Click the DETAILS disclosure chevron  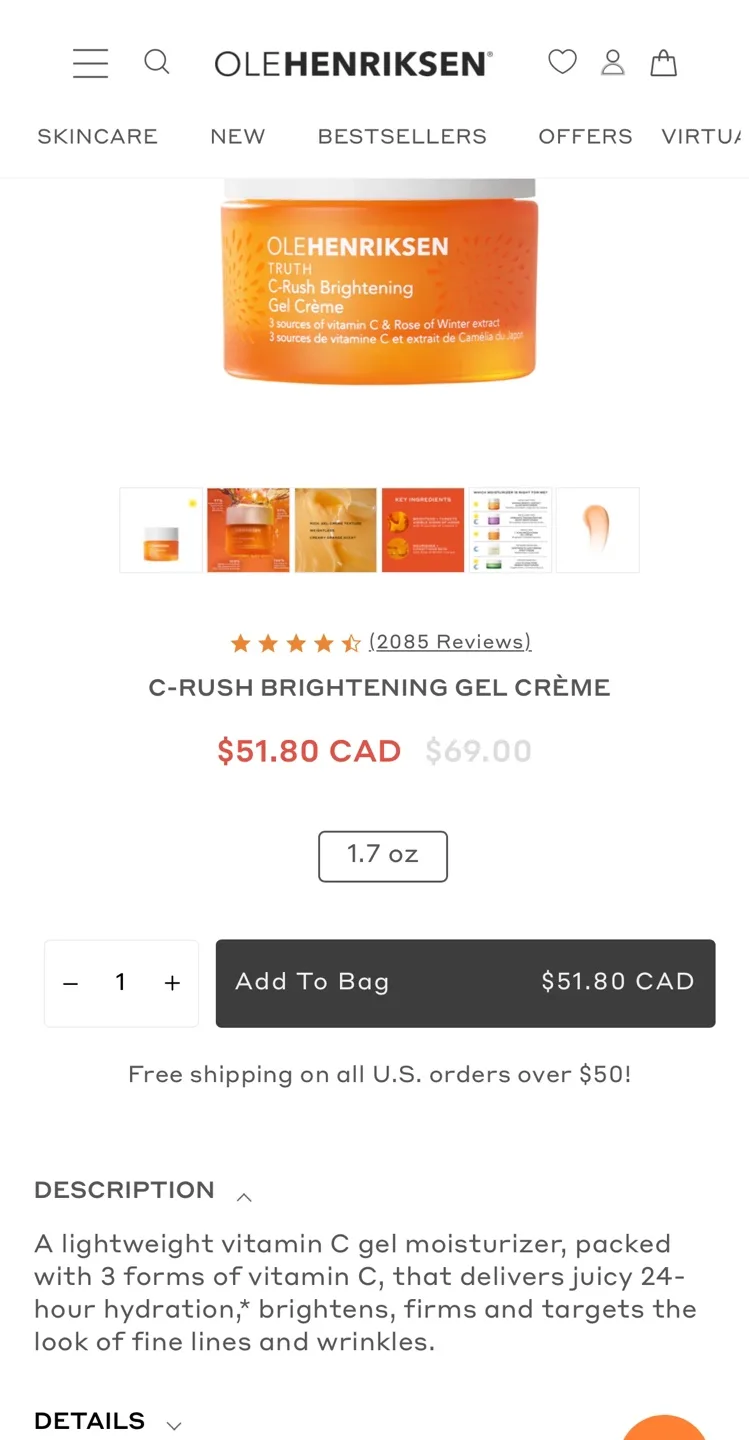[174, 1424]
